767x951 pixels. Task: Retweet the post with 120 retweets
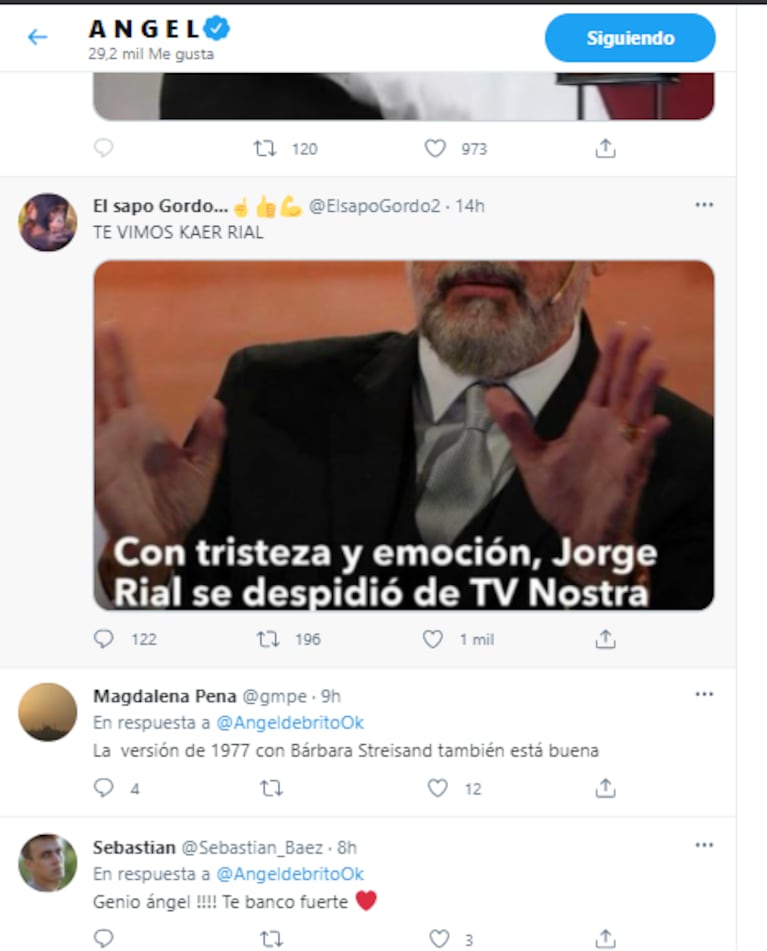tap(266, 149)
